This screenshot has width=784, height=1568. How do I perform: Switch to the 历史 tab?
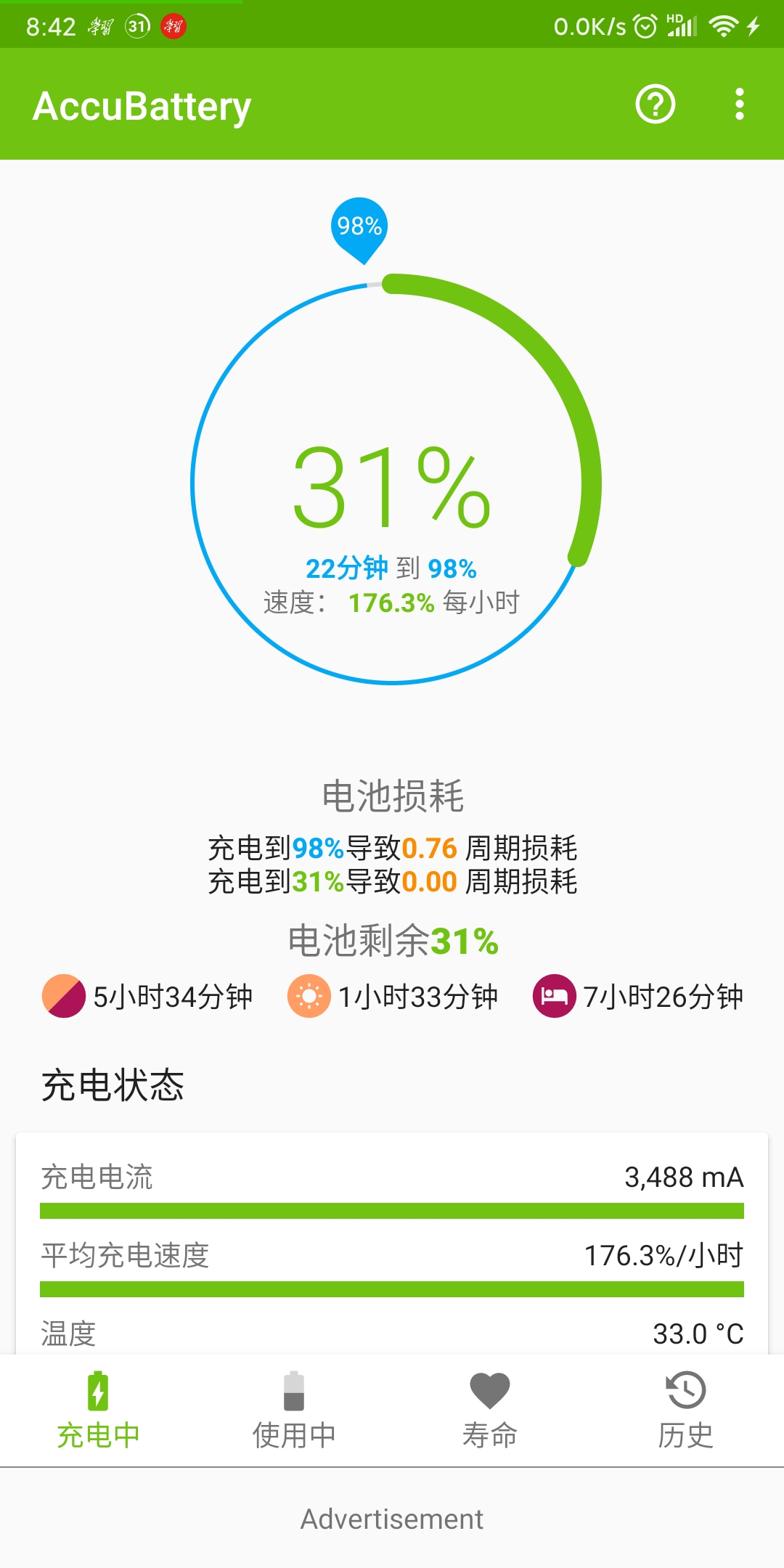tap(685, 1410)
